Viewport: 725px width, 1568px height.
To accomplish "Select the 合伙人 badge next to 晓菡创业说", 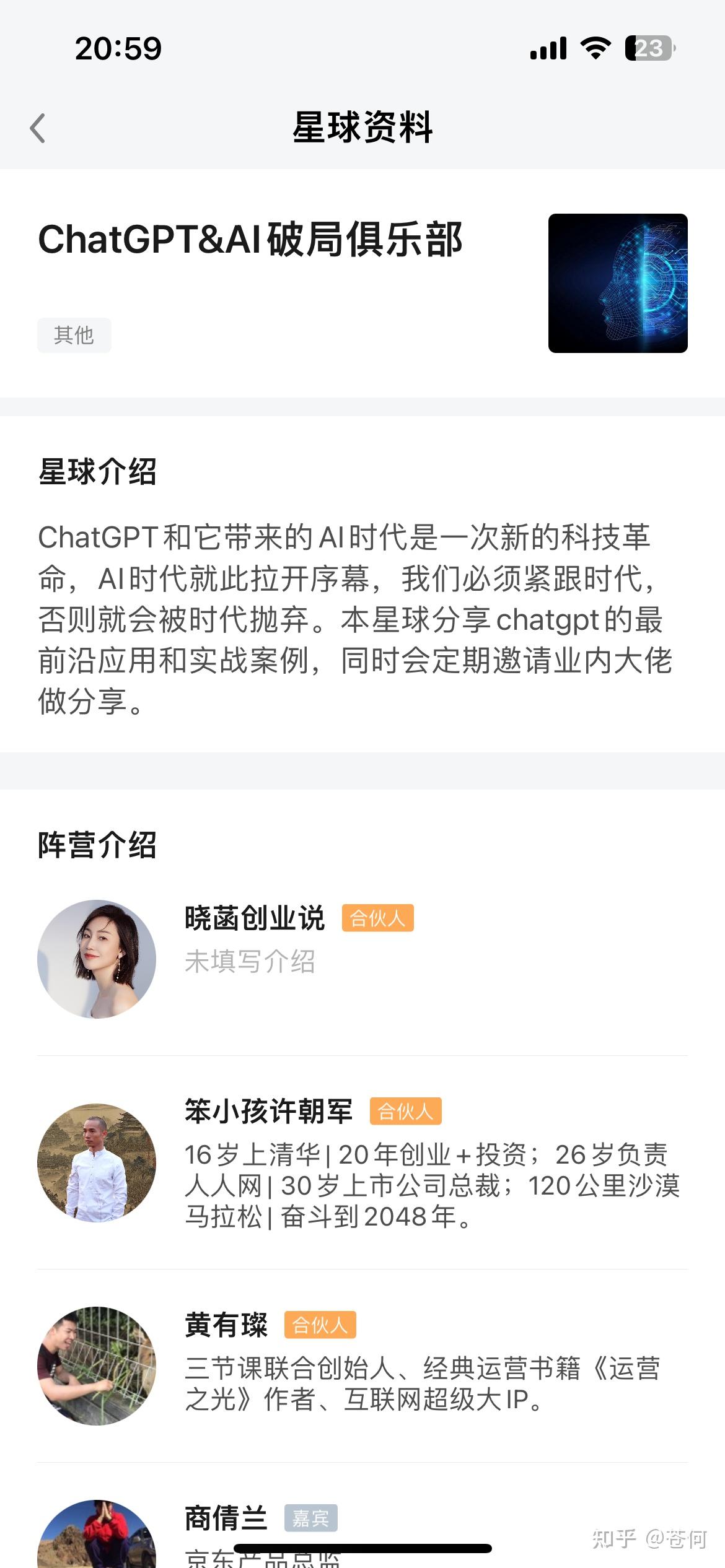I will tap(379, 920).
